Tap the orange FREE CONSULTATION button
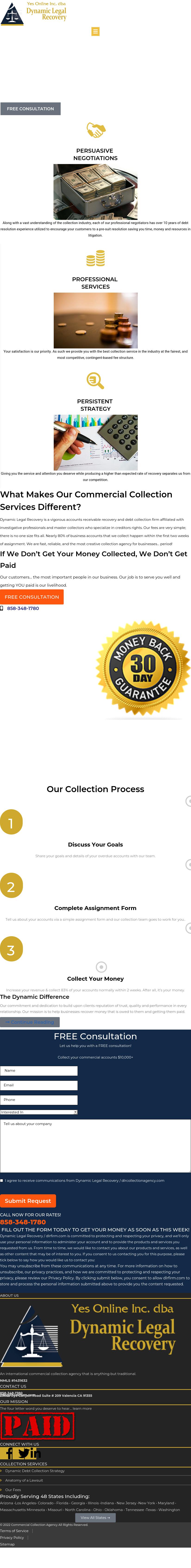191x1568 pixels. coord(32,597)
